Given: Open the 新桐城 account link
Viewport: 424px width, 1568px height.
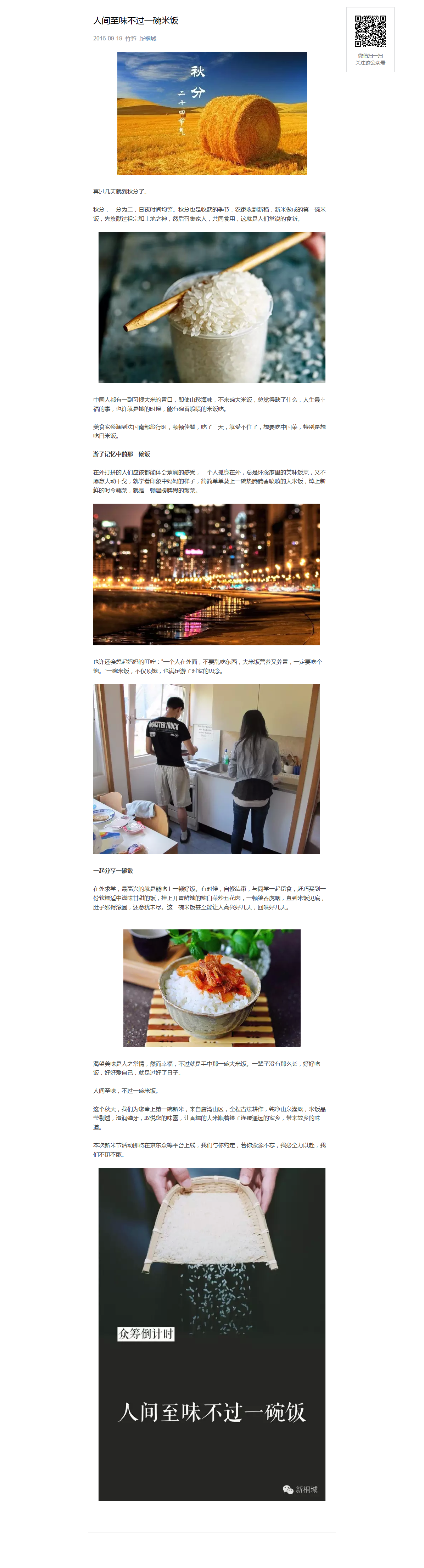Looking at the screenshot, I should pyautogui.click(x=147, y=38).
